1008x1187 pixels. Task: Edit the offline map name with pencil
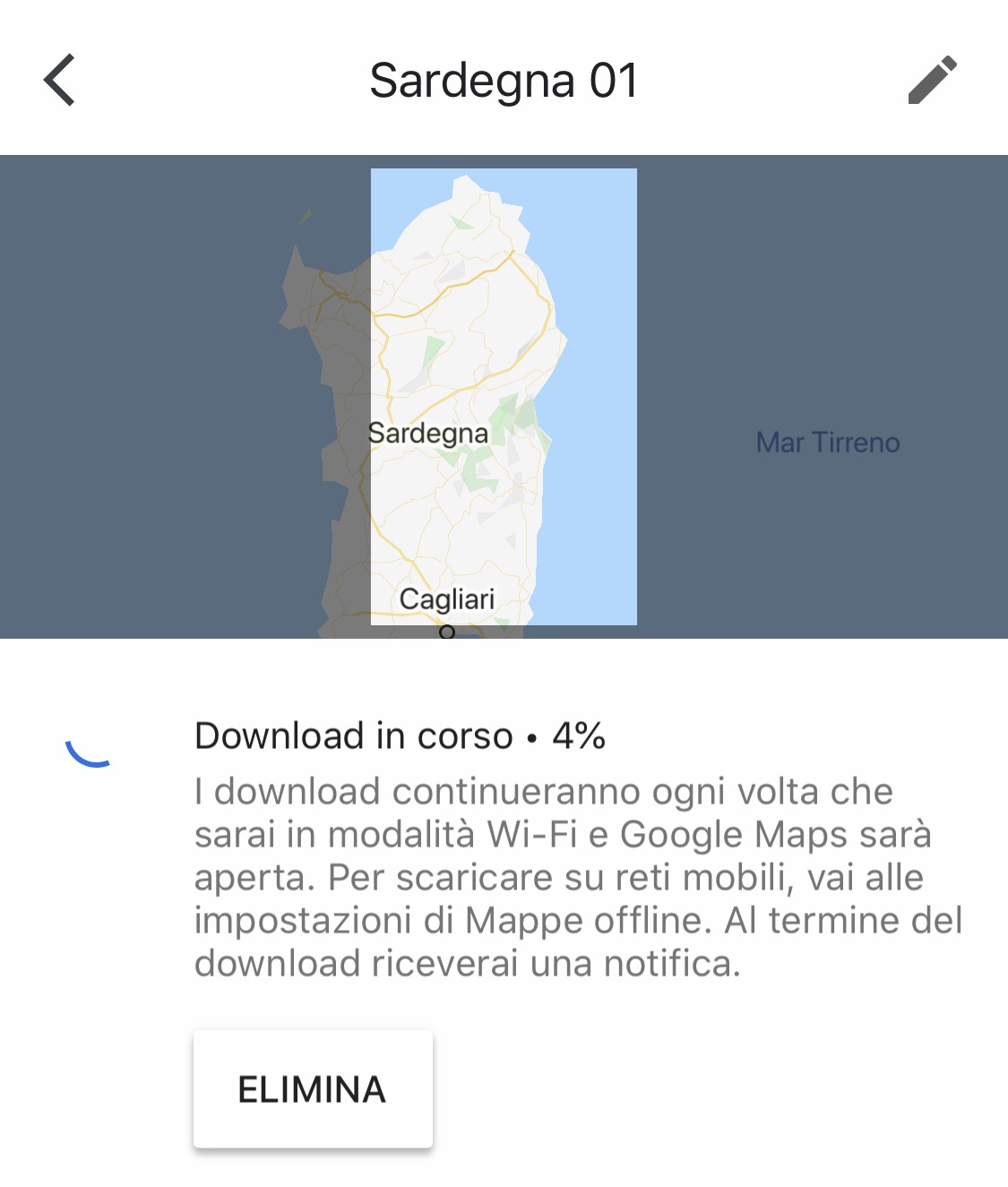coord(932,80)
